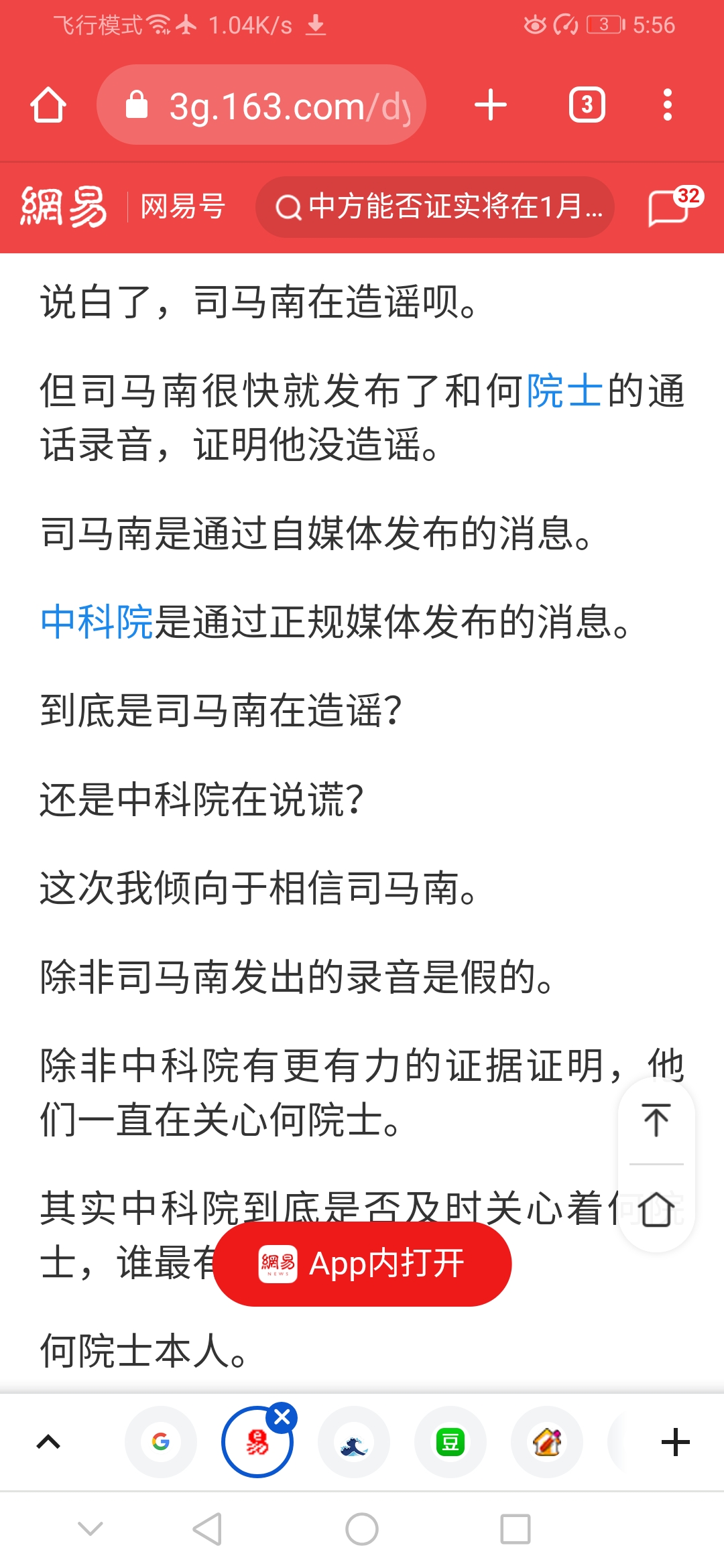Close the current 网易 tab

point(282,1417)
